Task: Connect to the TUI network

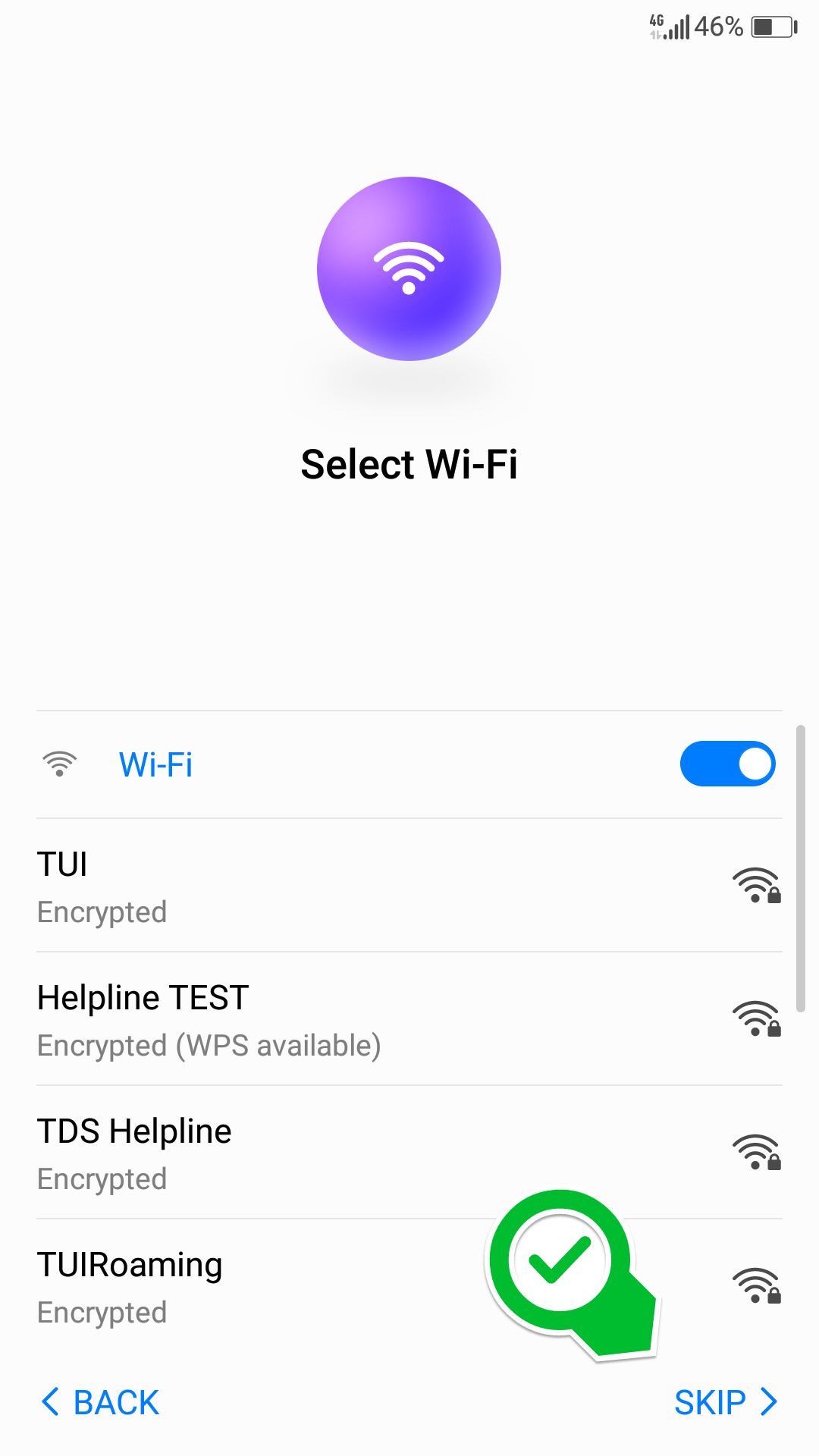Action: click(409, 885)
